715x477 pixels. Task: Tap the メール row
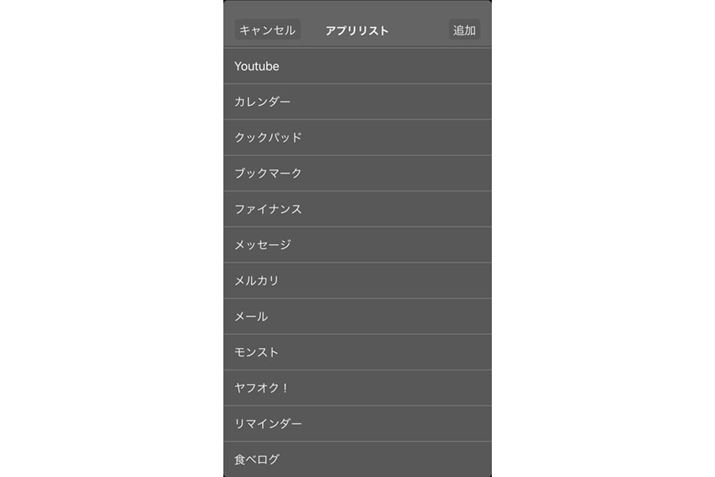point(357,317)
